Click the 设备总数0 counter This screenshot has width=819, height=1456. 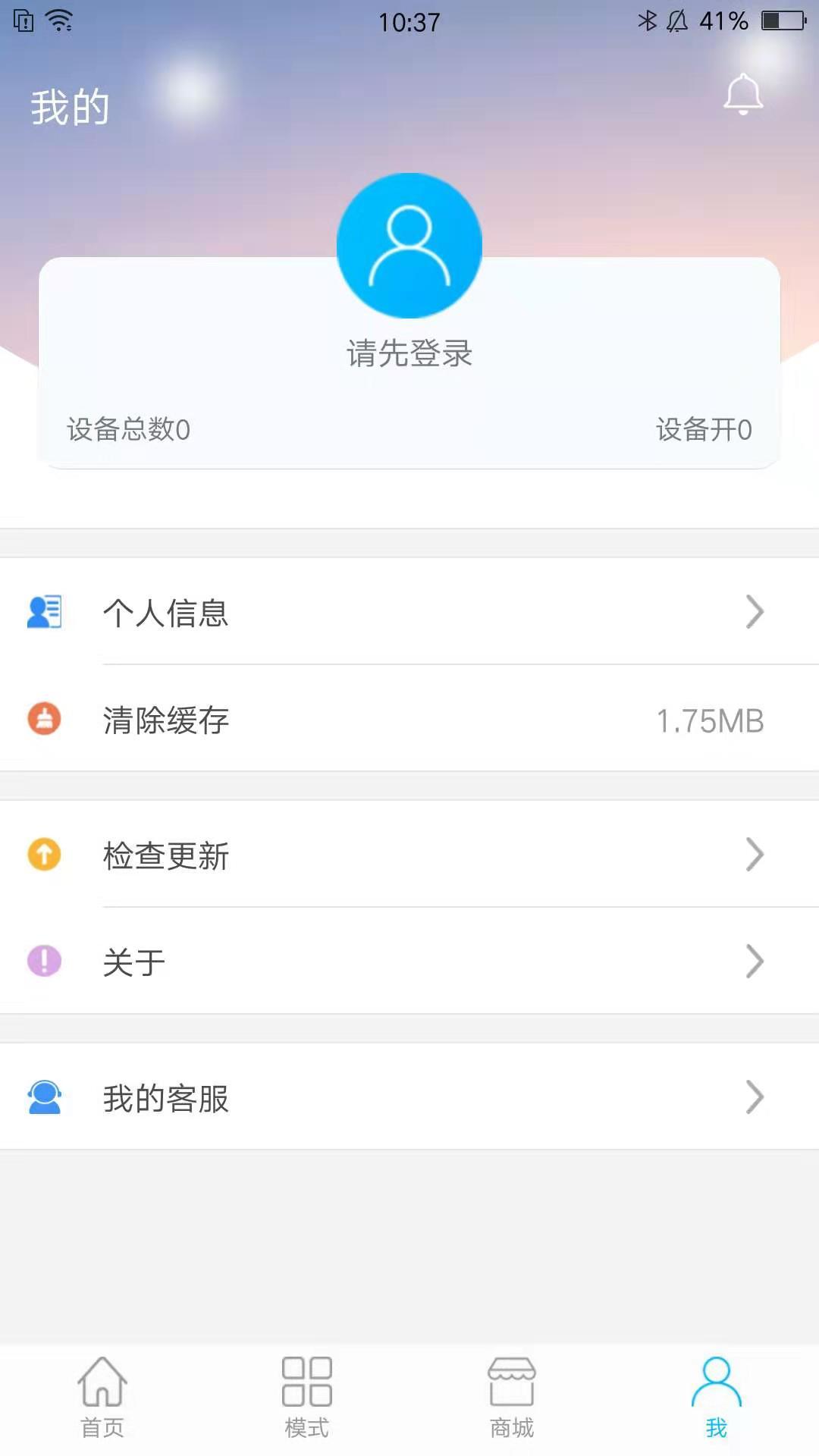[x=127, y=430]
